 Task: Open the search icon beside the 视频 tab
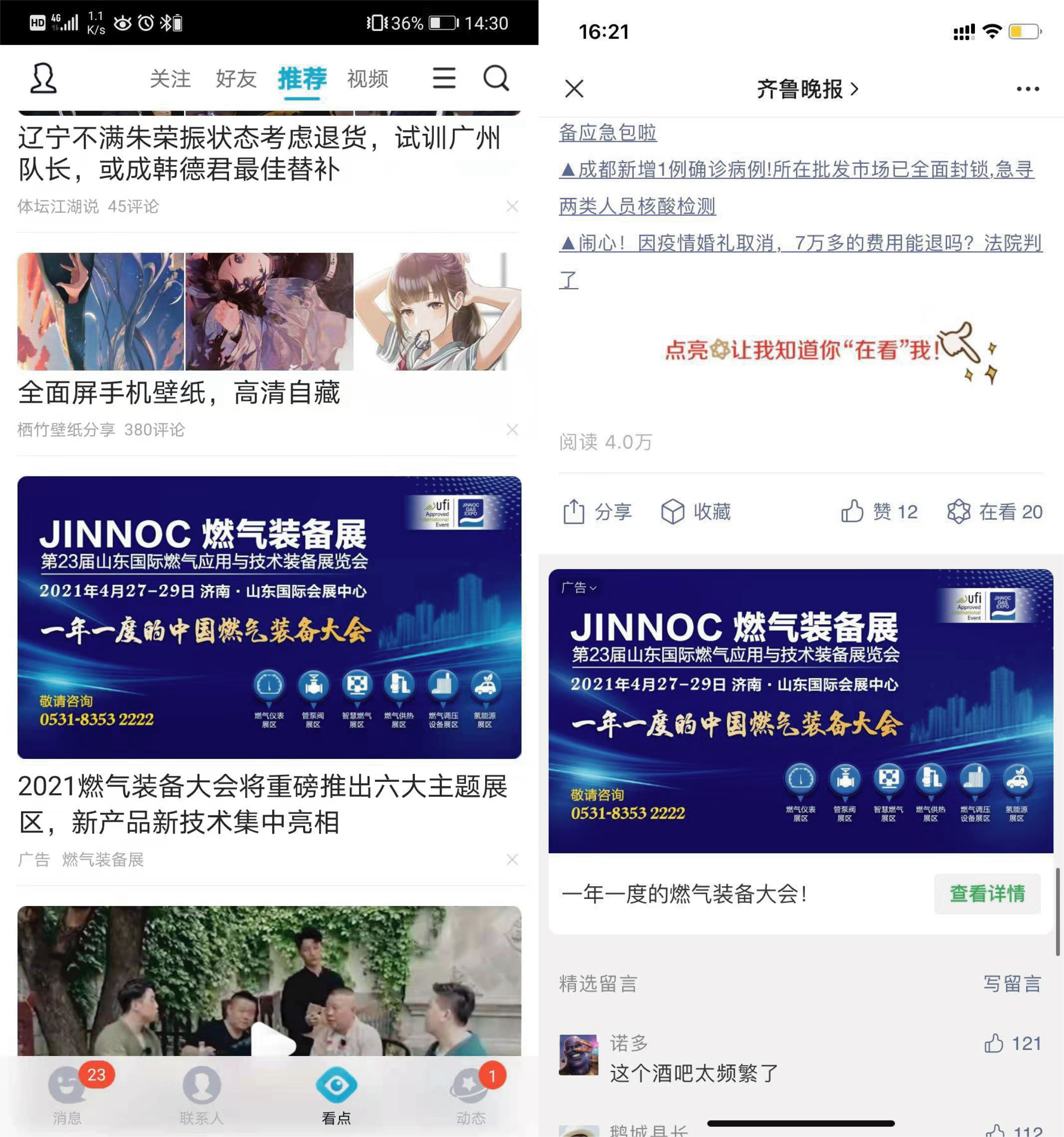point(496,79)
